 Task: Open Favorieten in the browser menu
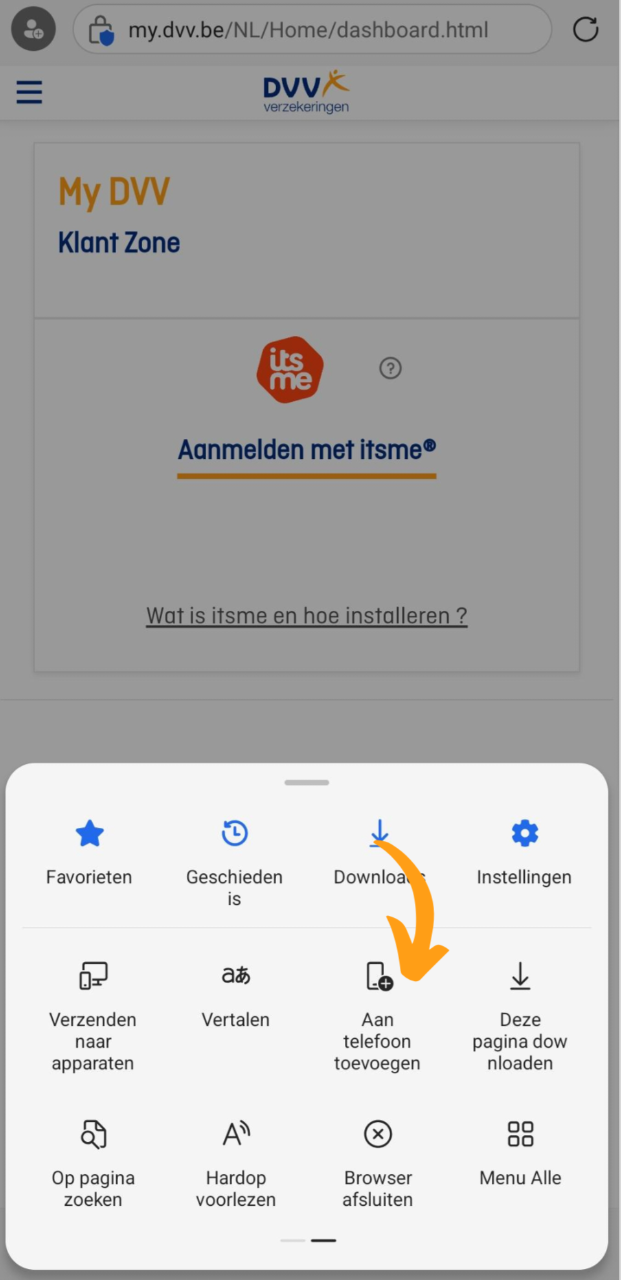click(x=89, y=850)
